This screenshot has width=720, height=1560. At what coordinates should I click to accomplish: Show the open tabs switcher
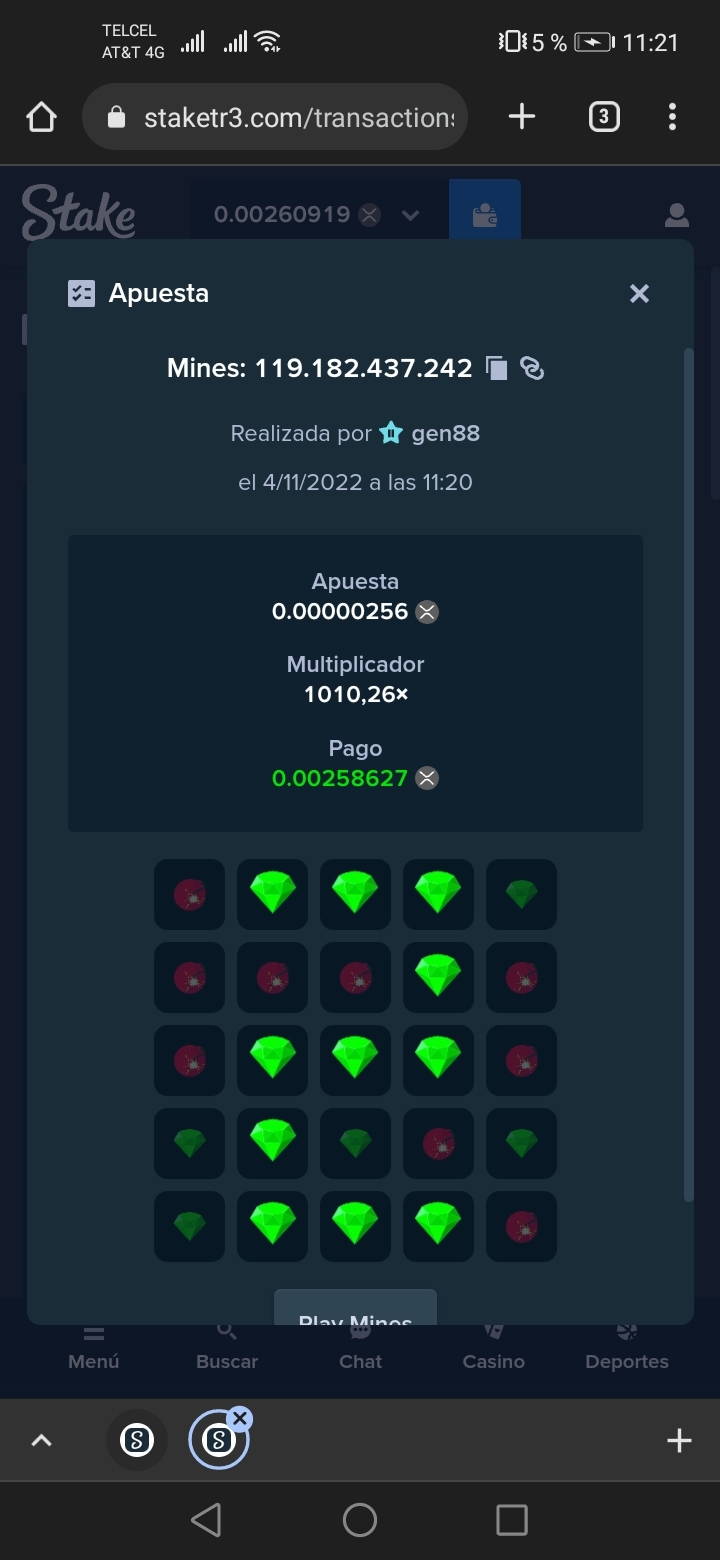603,117
